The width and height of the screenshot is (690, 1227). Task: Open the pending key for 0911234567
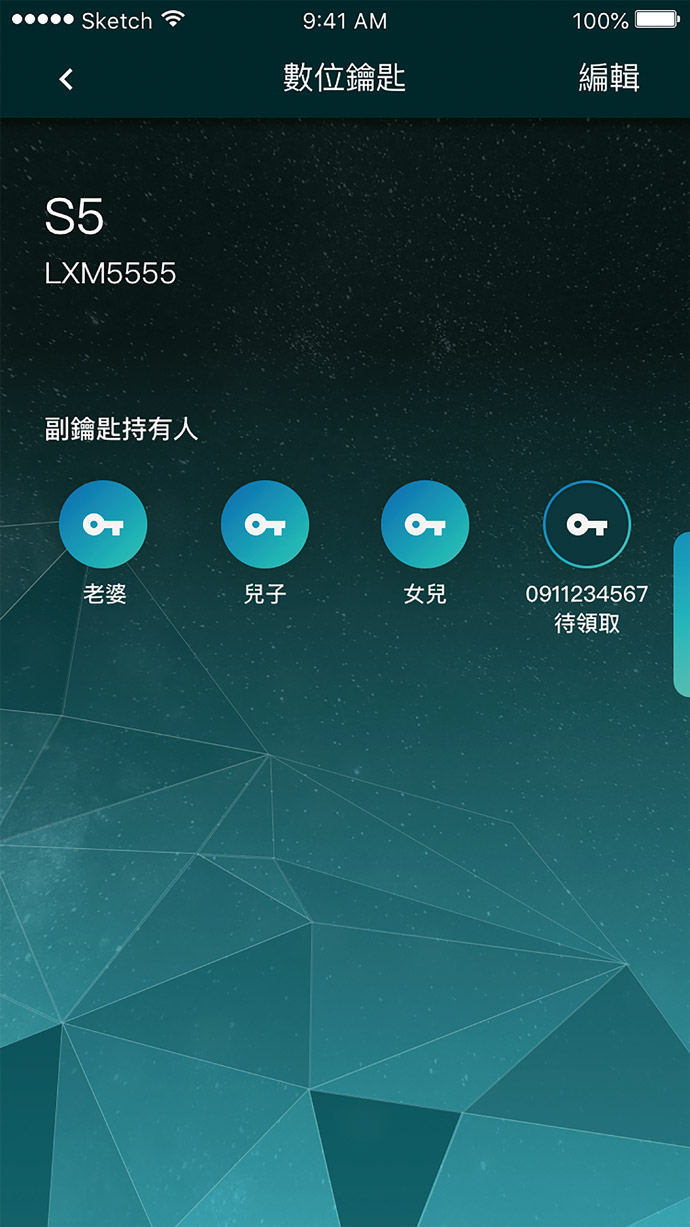click(x=587, y=525)
